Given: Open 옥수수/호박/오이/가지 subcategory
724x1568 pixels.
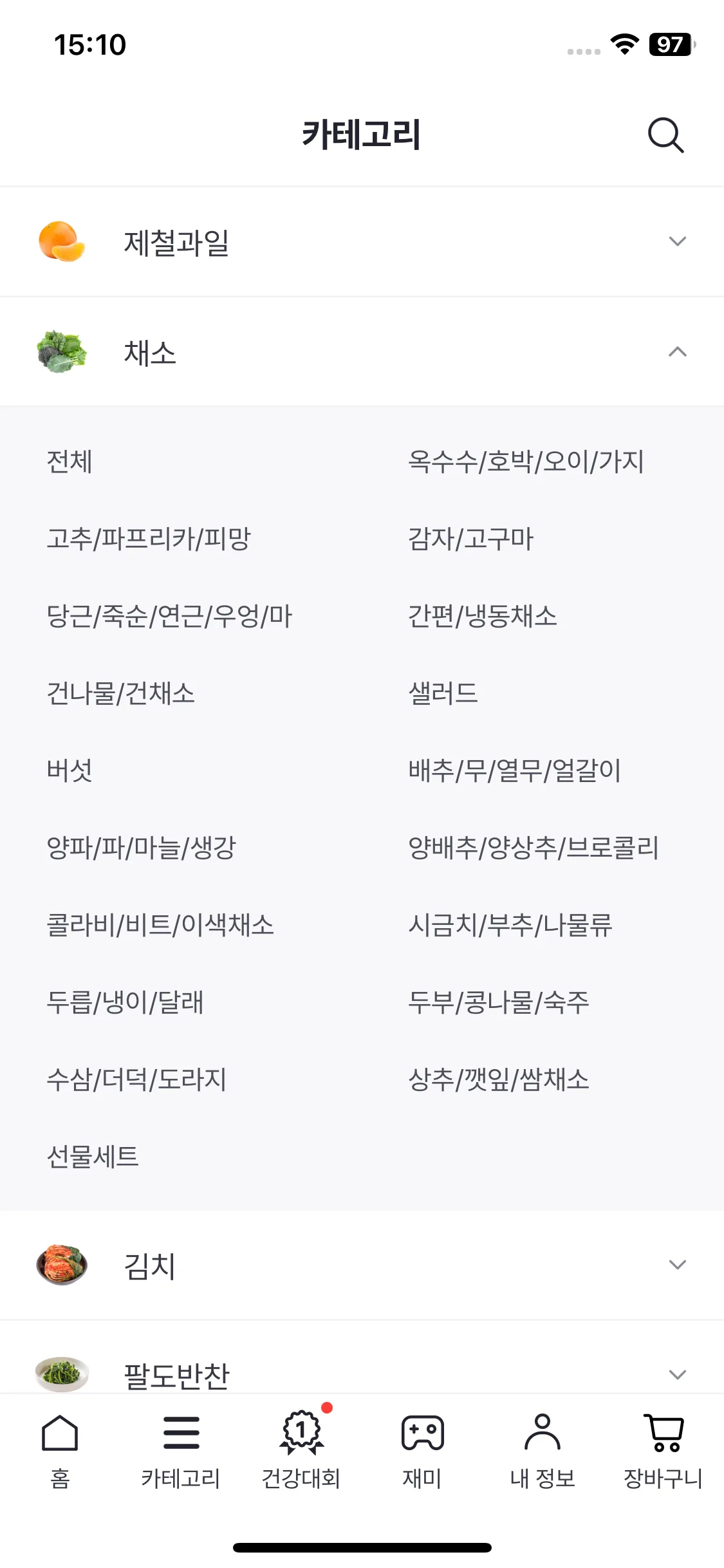Looking at the screenshot, I should click(526, 462).
